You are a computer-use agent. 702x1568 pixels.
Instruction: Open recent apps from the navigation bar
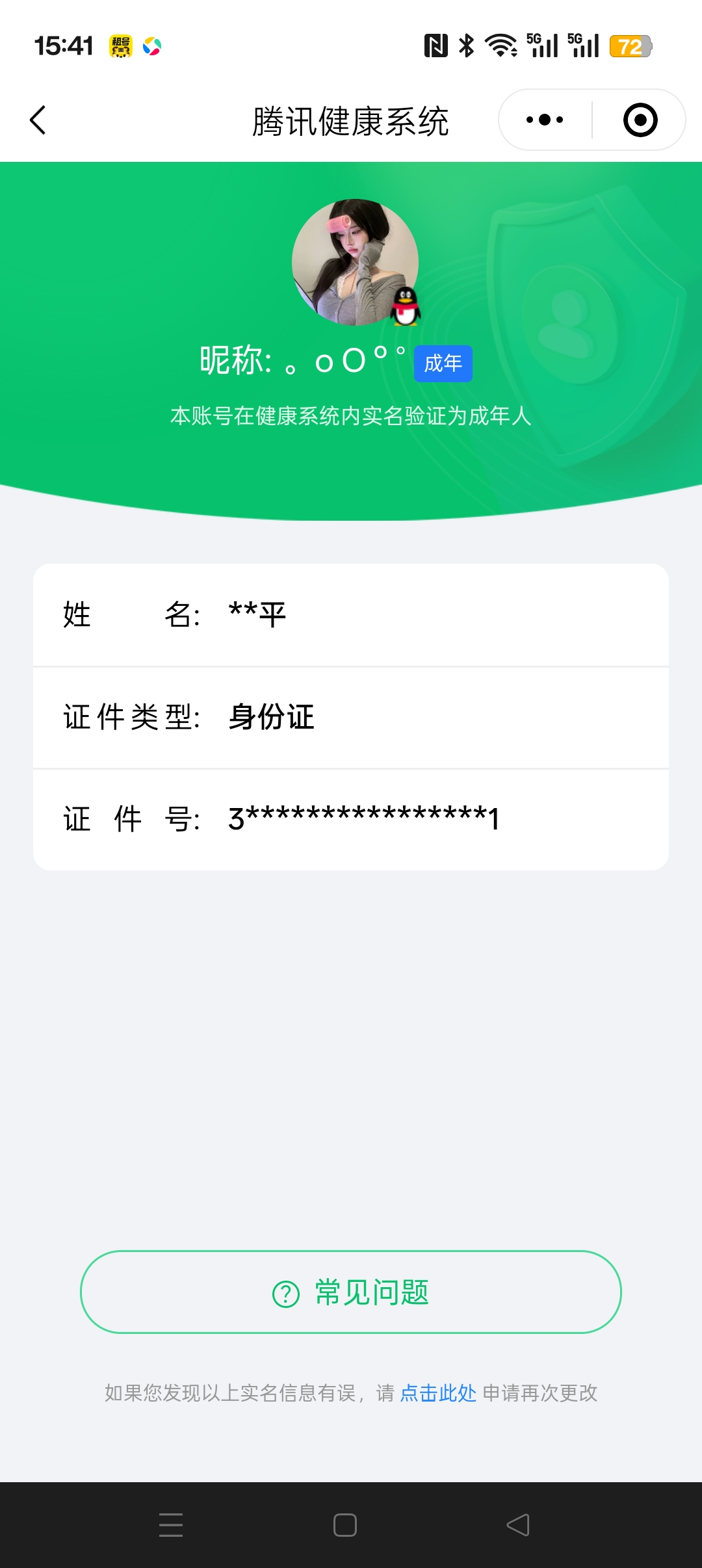(x=171, y=1524)
